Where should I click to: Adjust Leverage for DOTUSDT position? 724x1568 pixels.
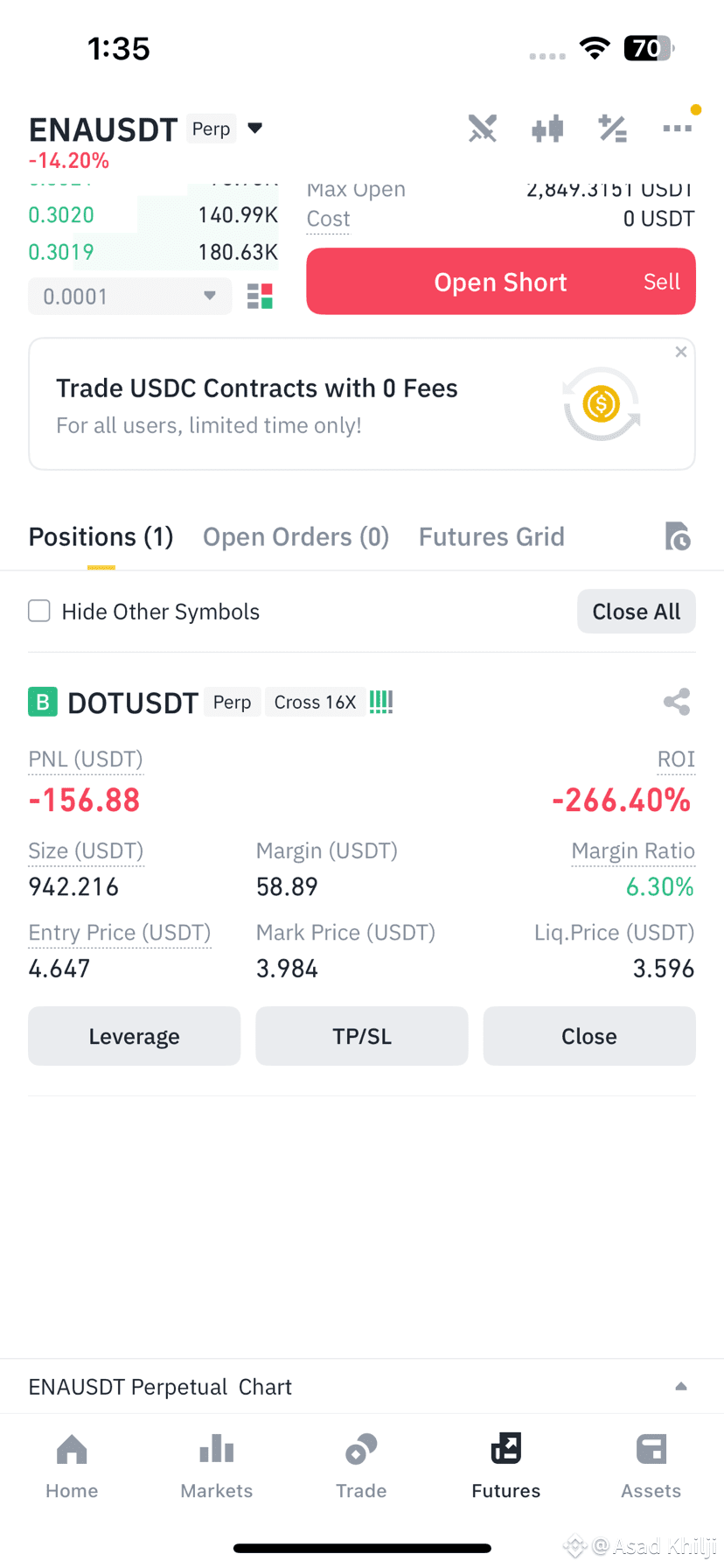tap(135, 1036)
